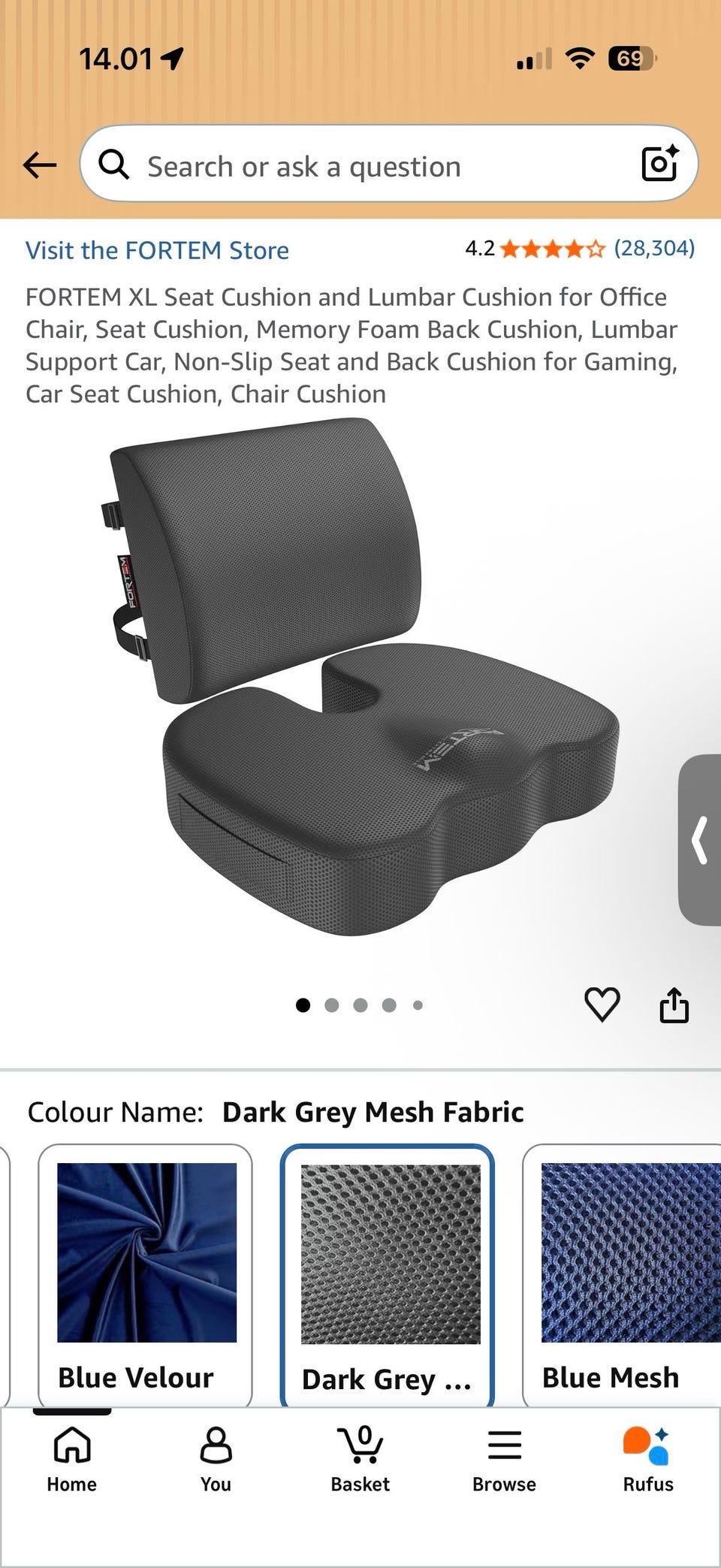Open the 28,304 customer ratings

click(654, 248)
